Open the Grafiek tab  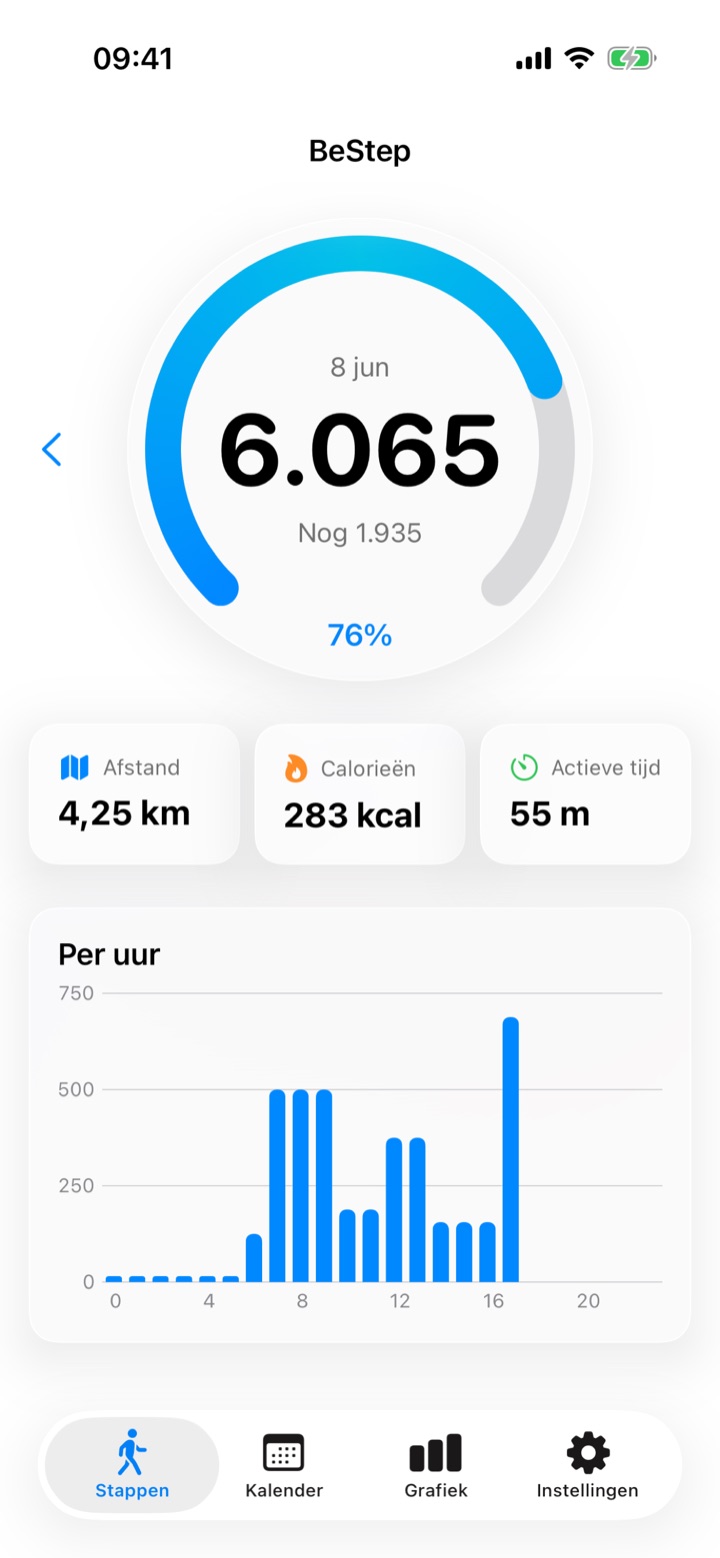(x=436, y=1466)
